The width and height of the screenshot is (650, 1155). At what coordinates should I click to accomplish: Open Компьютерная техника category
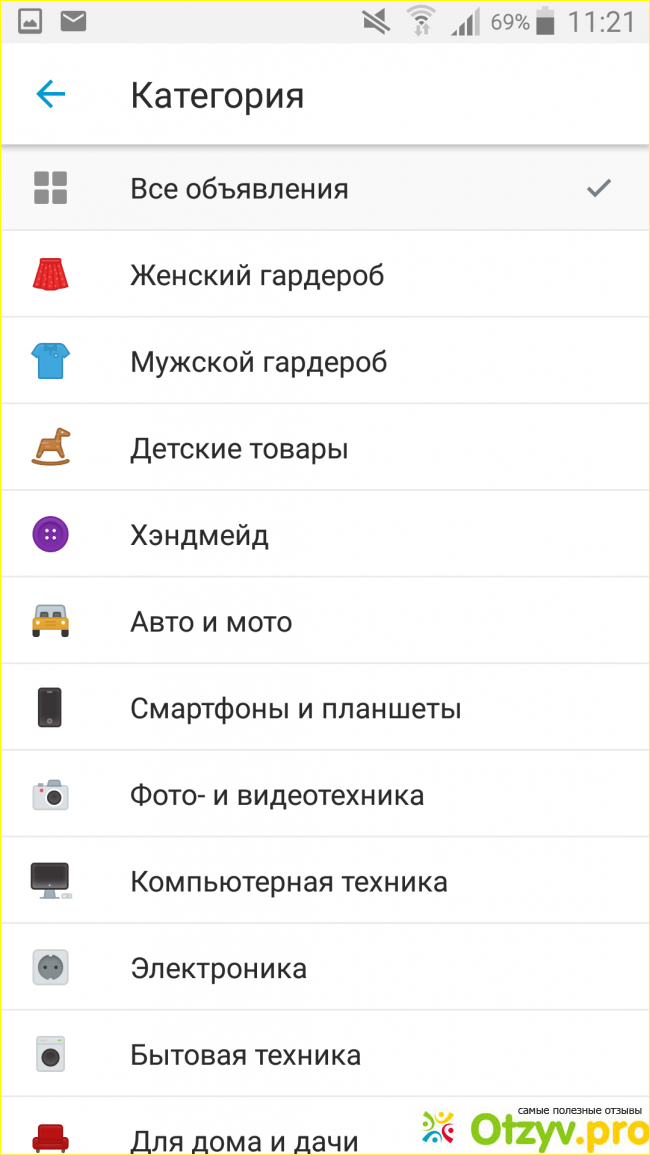point(288,882)
